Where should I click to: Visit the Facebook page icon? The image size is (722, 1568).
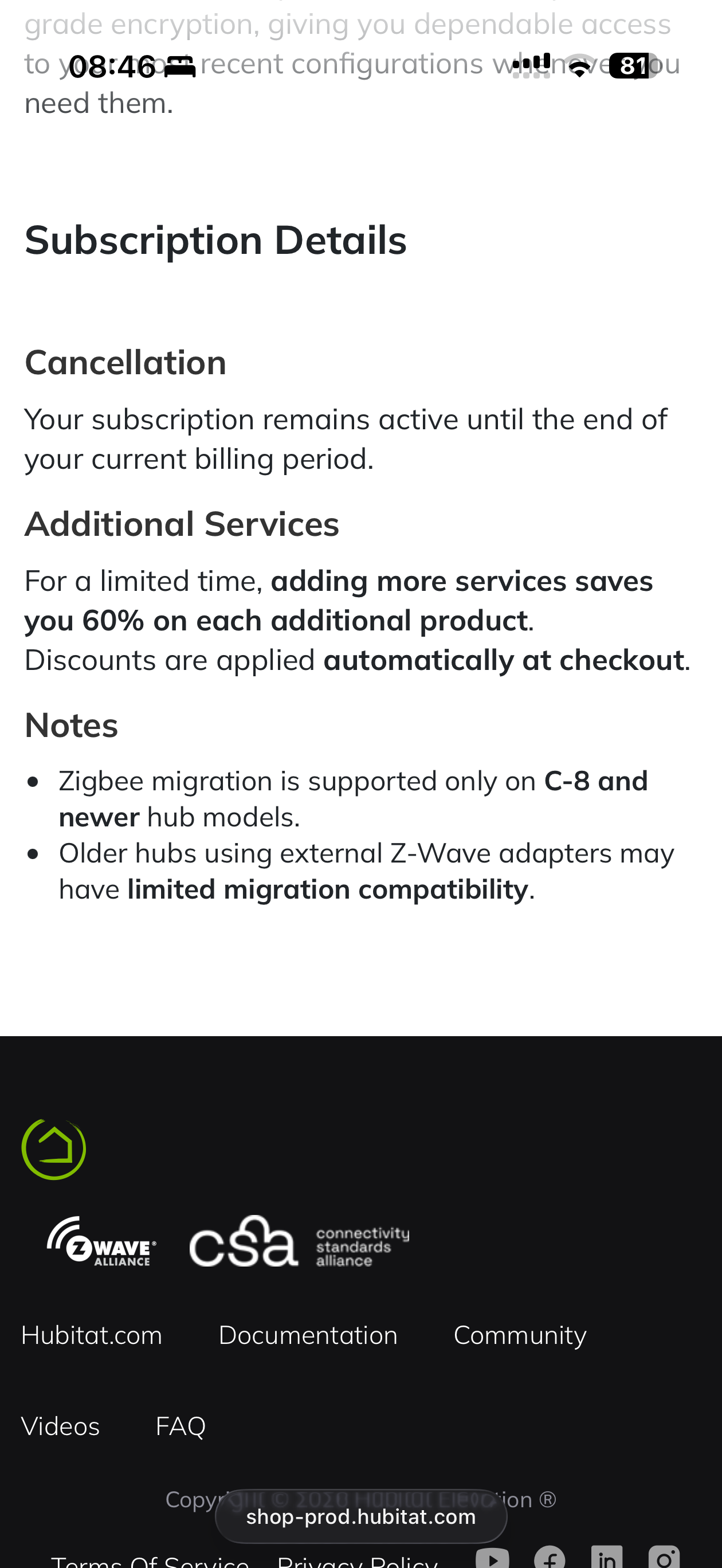(x=549, y=1558)
